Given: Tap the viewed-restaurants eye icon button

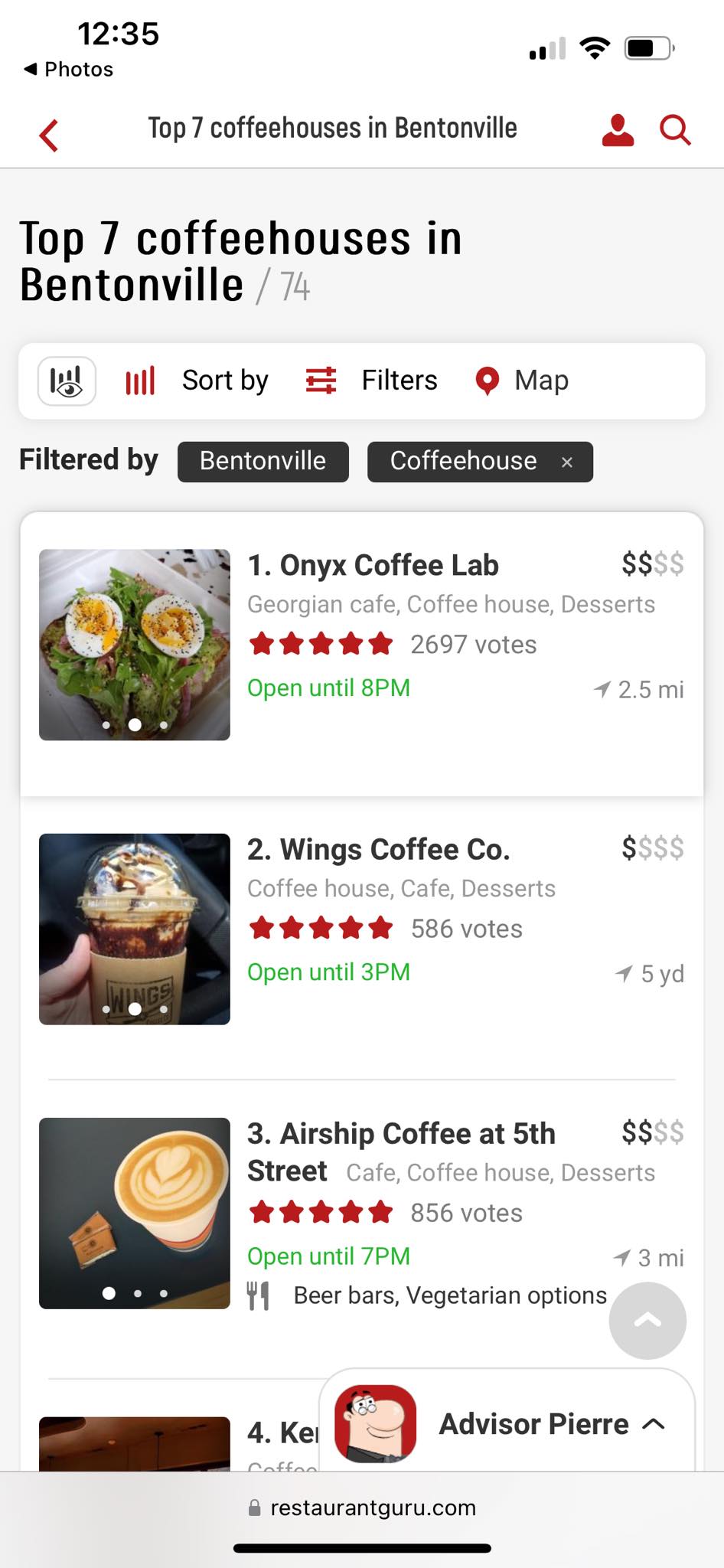Looking at the screenshot, I should [x=67, y=381].
